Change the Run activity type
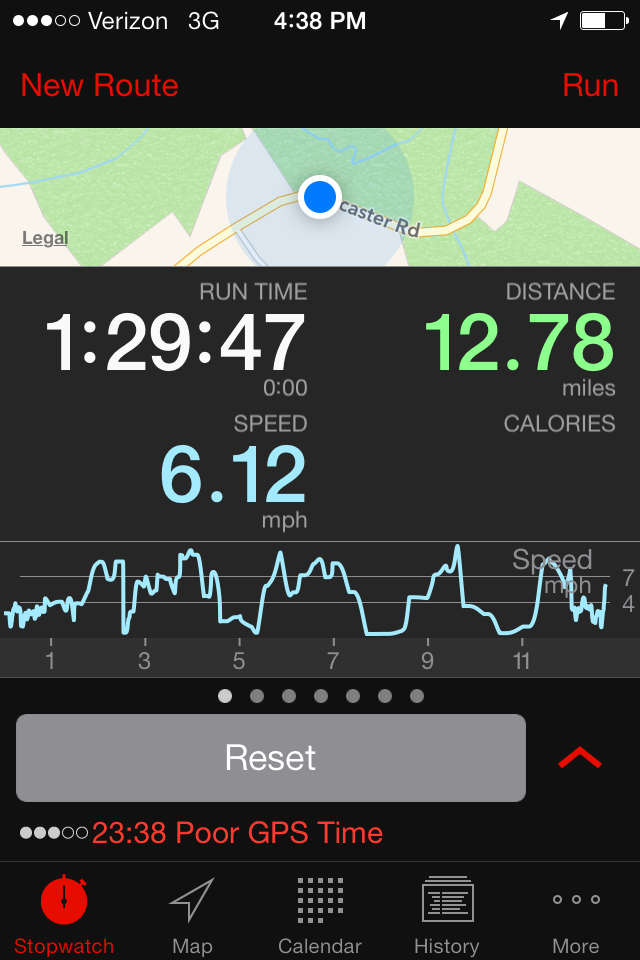 pos(590,86)
